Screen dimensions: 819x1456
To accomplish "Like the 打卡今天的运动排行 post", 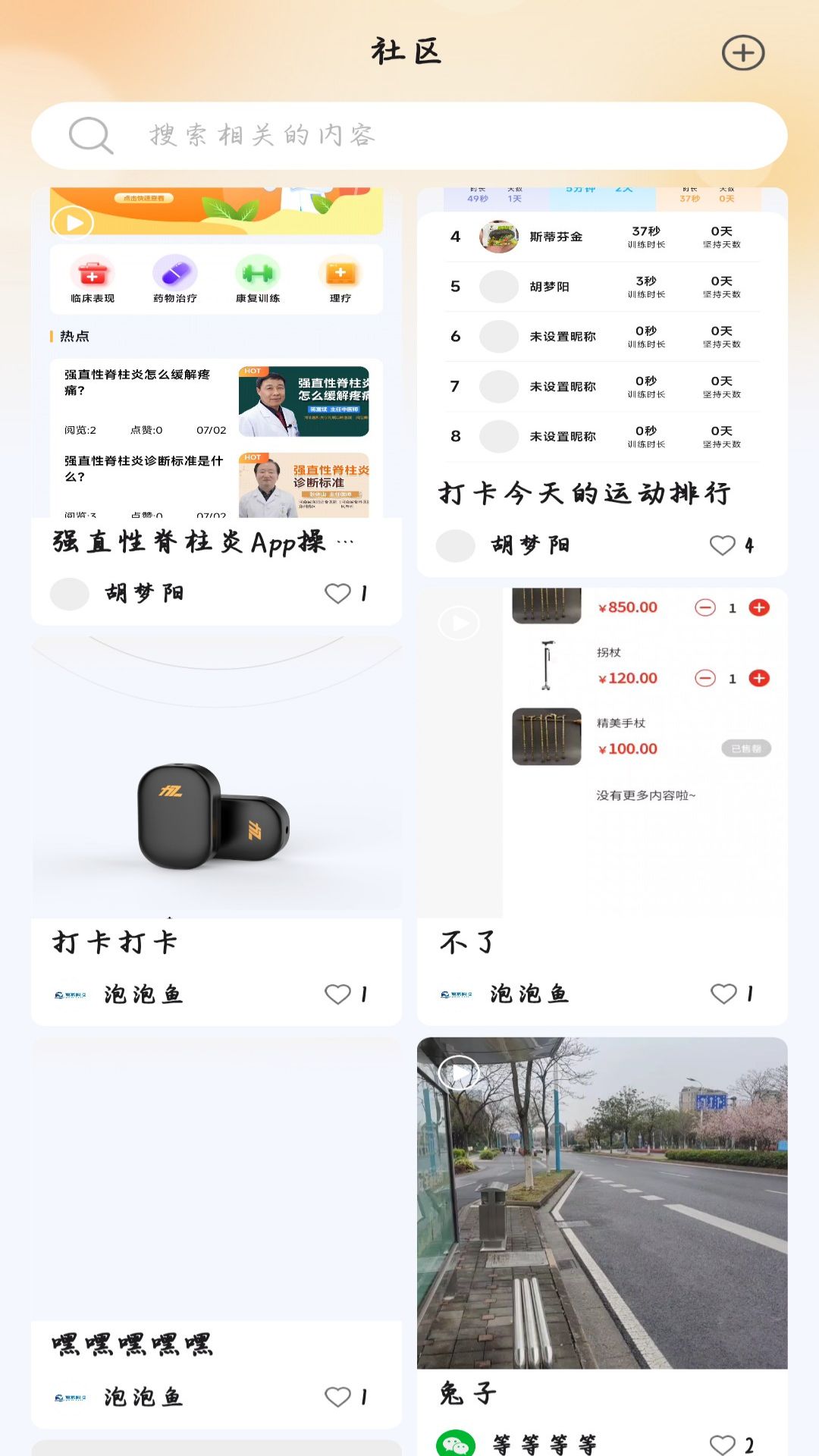I will coord(723,545).
